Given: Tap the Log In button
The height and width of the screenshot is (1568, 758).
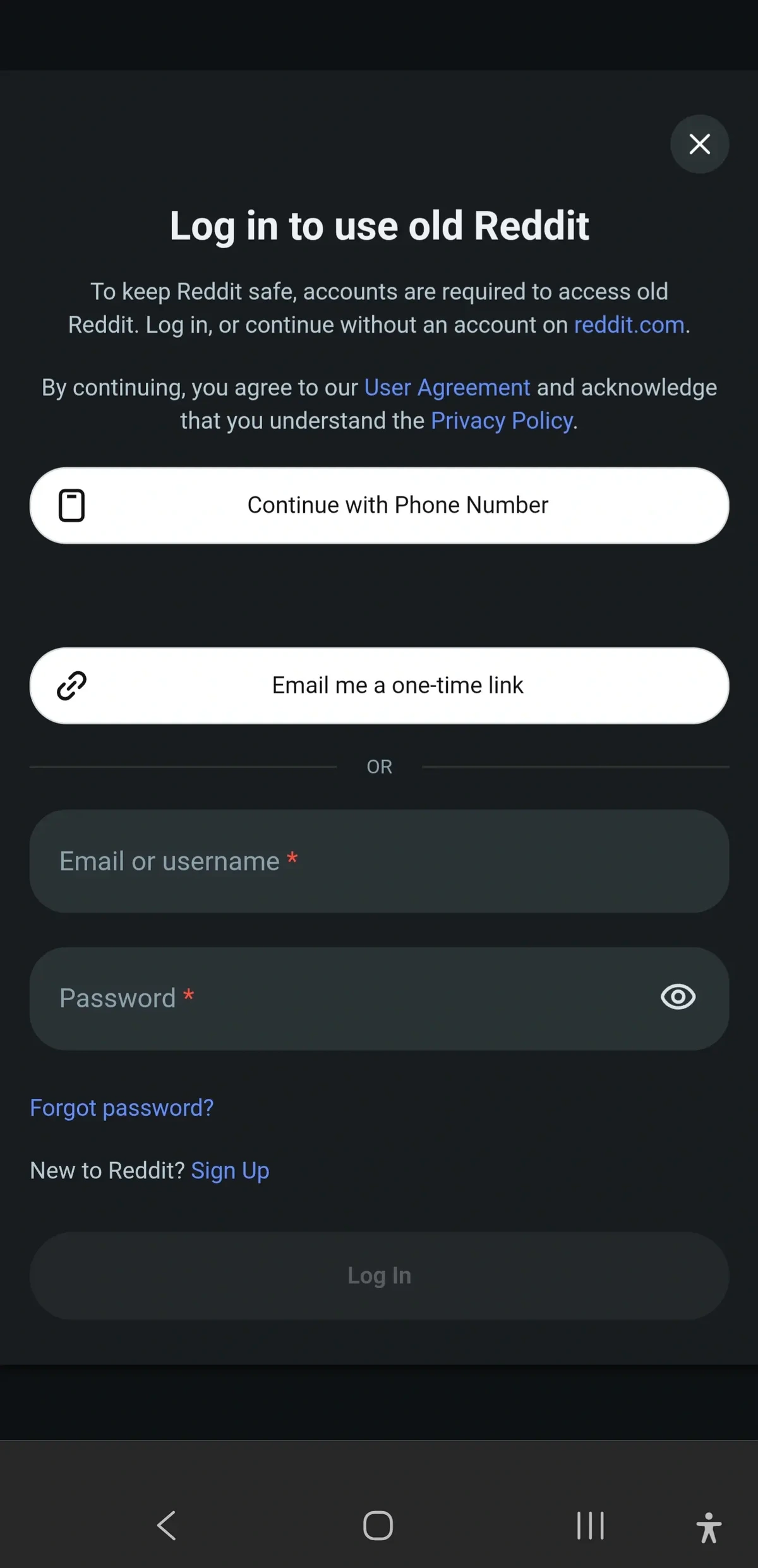Looking at the screenshot, I should coord(379,1276).
